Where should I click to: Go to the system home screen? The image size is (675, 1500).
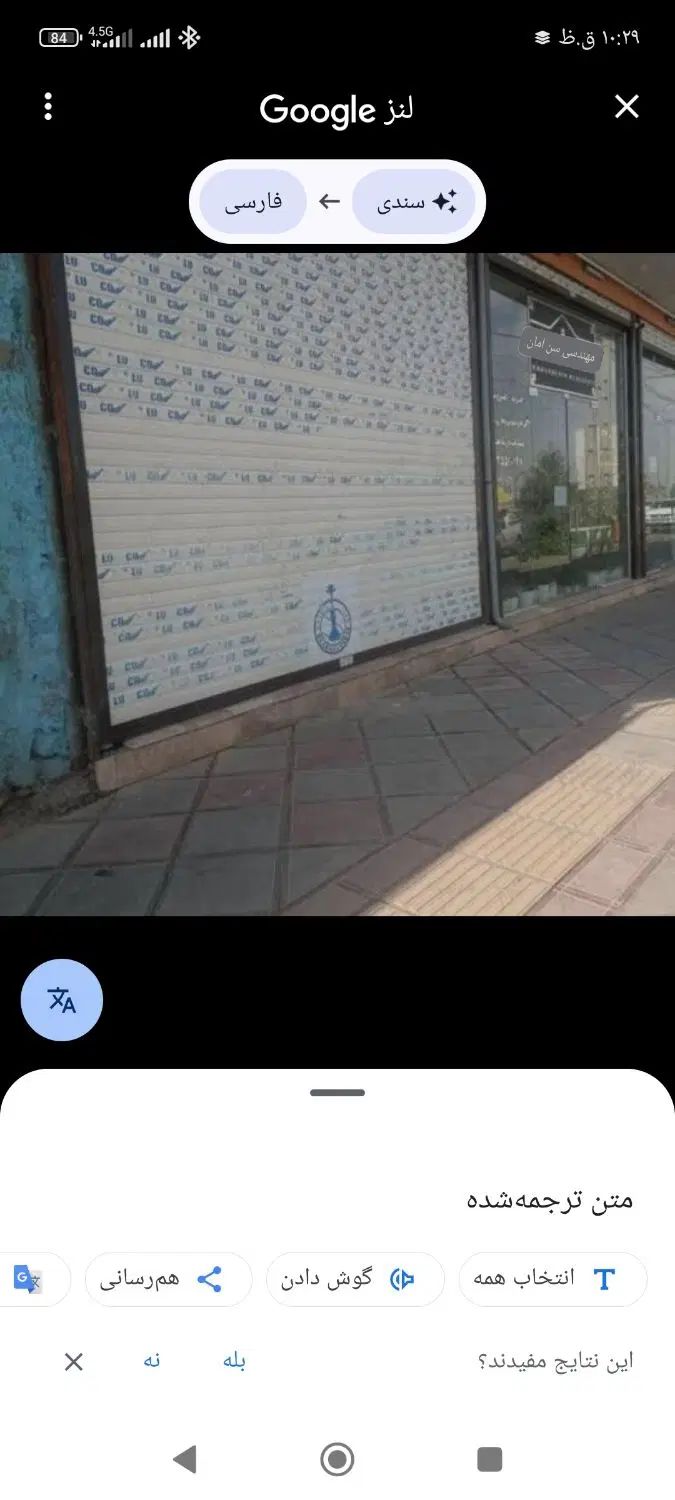click(x=337, y=1459)
